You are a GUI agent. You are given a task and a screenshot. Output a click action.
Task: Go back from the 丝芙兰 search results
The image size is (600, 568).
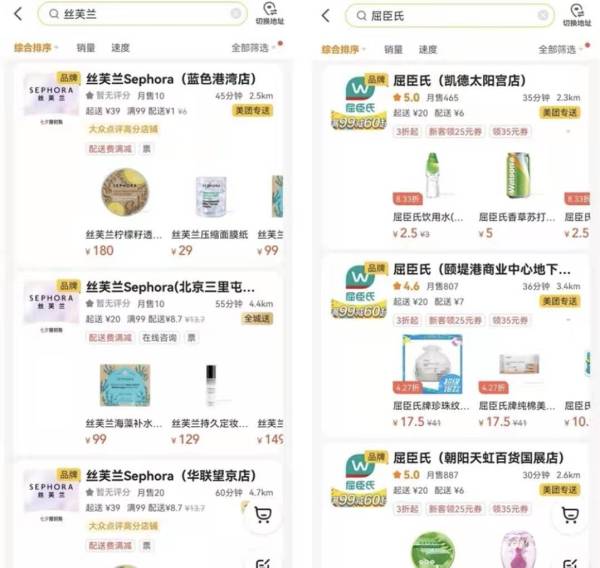17,15
